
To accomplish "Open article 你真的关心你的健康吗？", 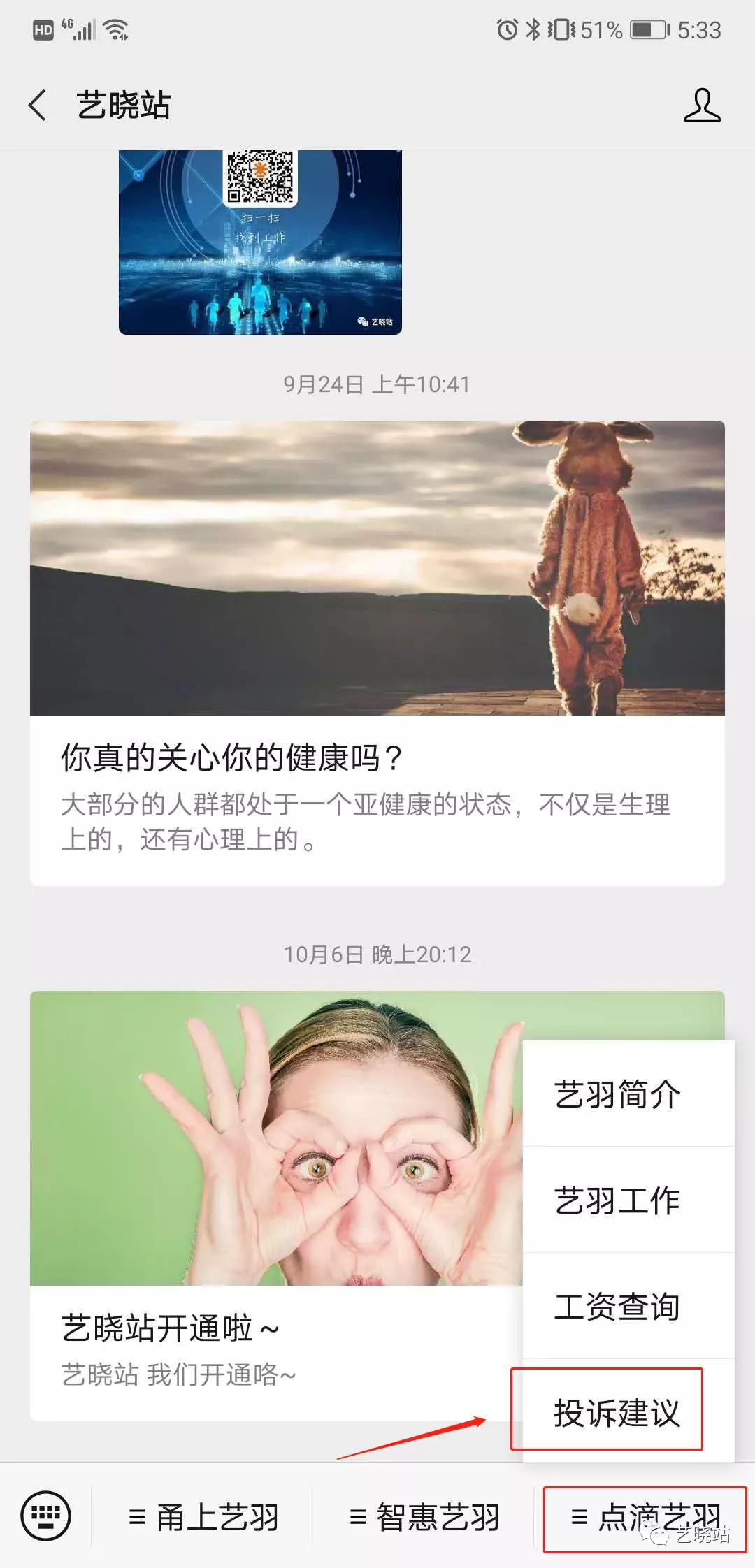I will 376,757.
